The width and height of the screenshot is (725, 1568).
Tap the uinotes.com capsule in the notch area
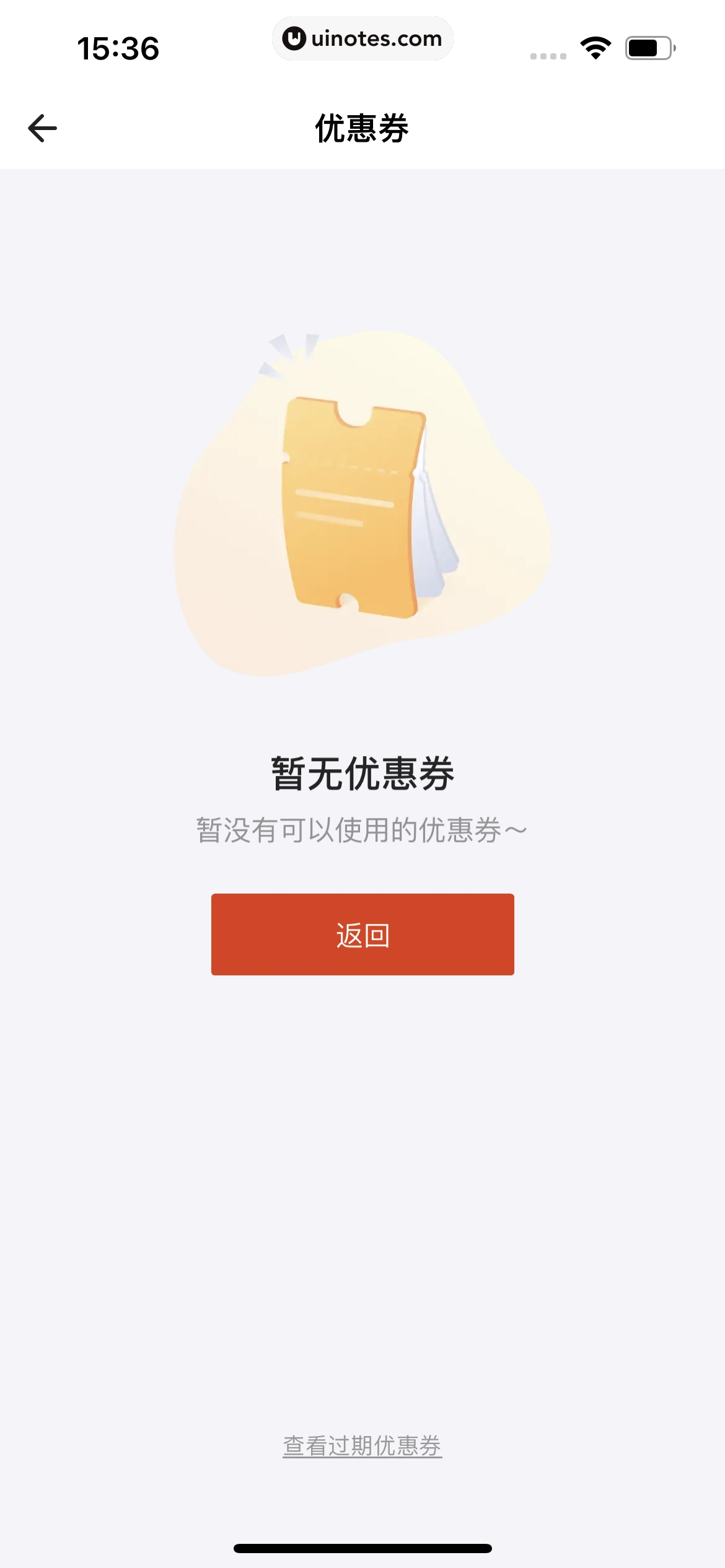click(362, 38)
